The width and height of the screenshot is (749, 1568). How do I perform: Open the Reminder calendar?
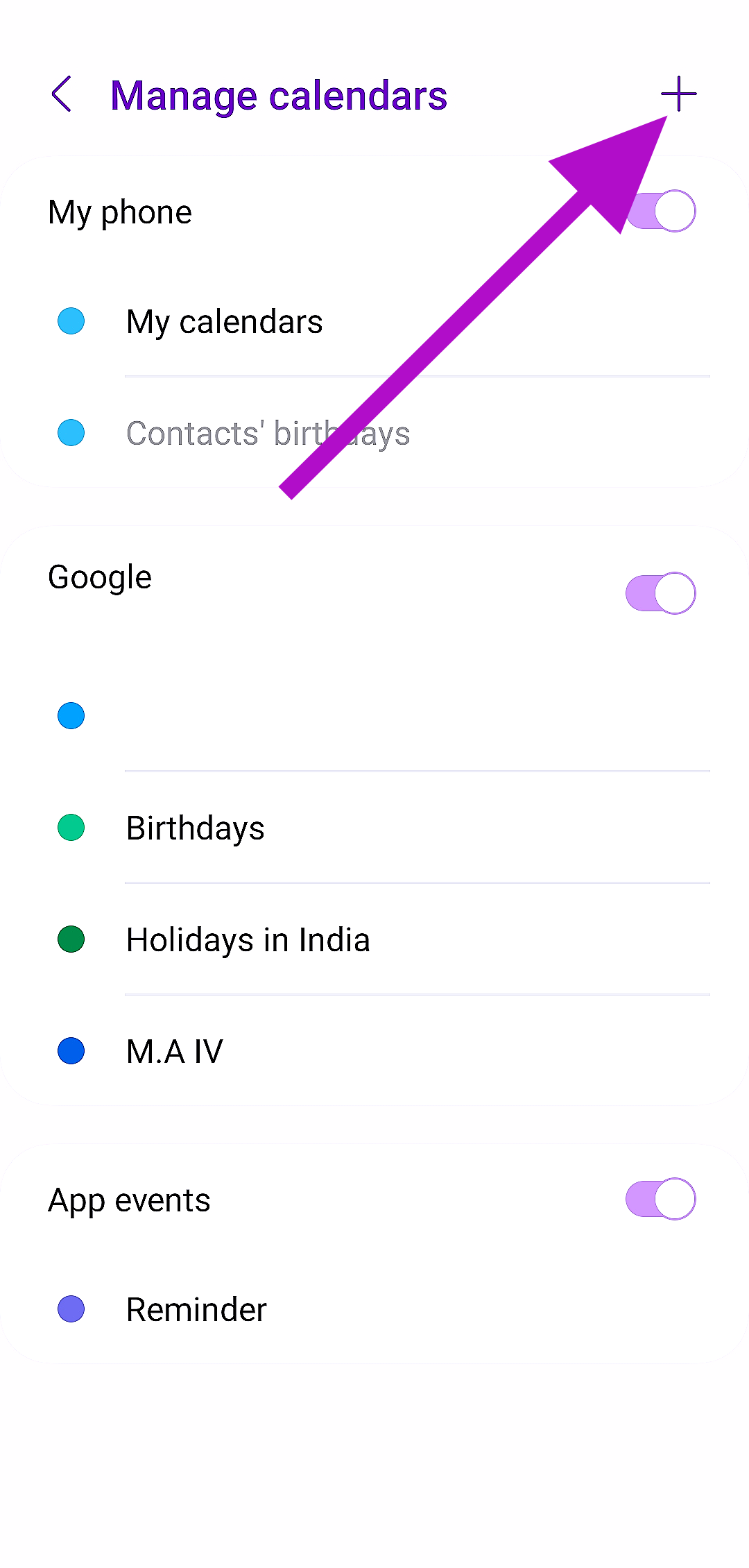196,1310
